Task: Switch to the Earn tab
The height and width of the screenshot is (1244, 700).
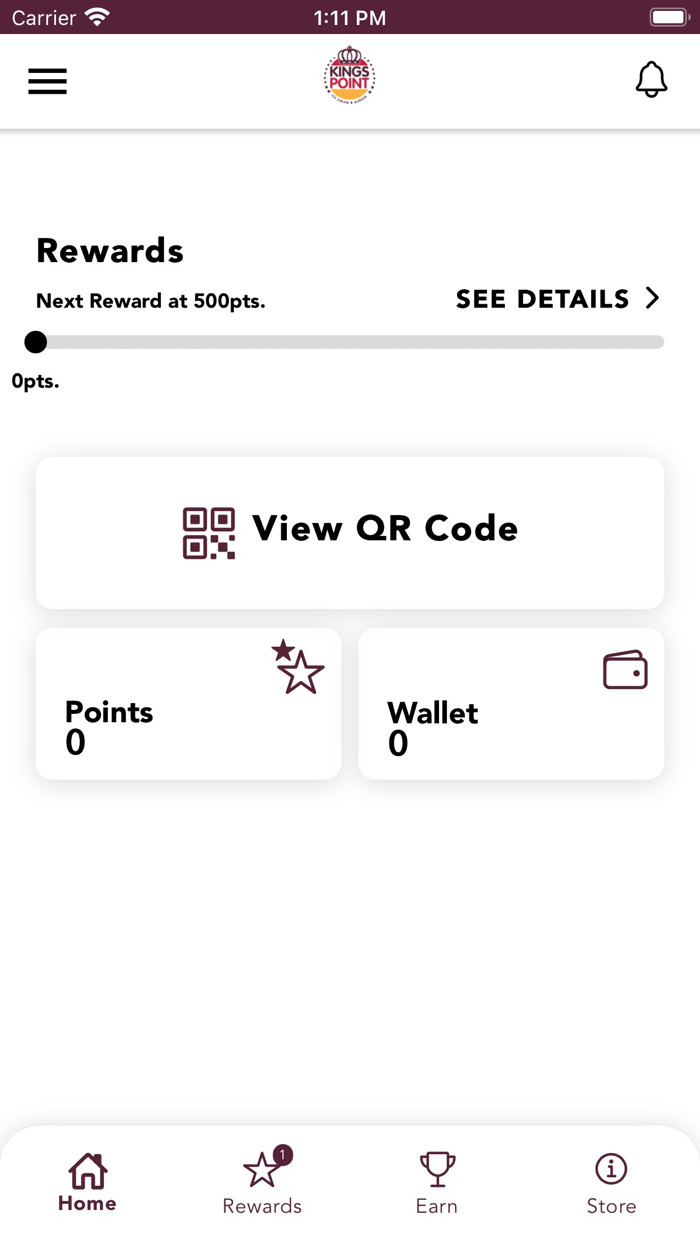Action: 437,1182
